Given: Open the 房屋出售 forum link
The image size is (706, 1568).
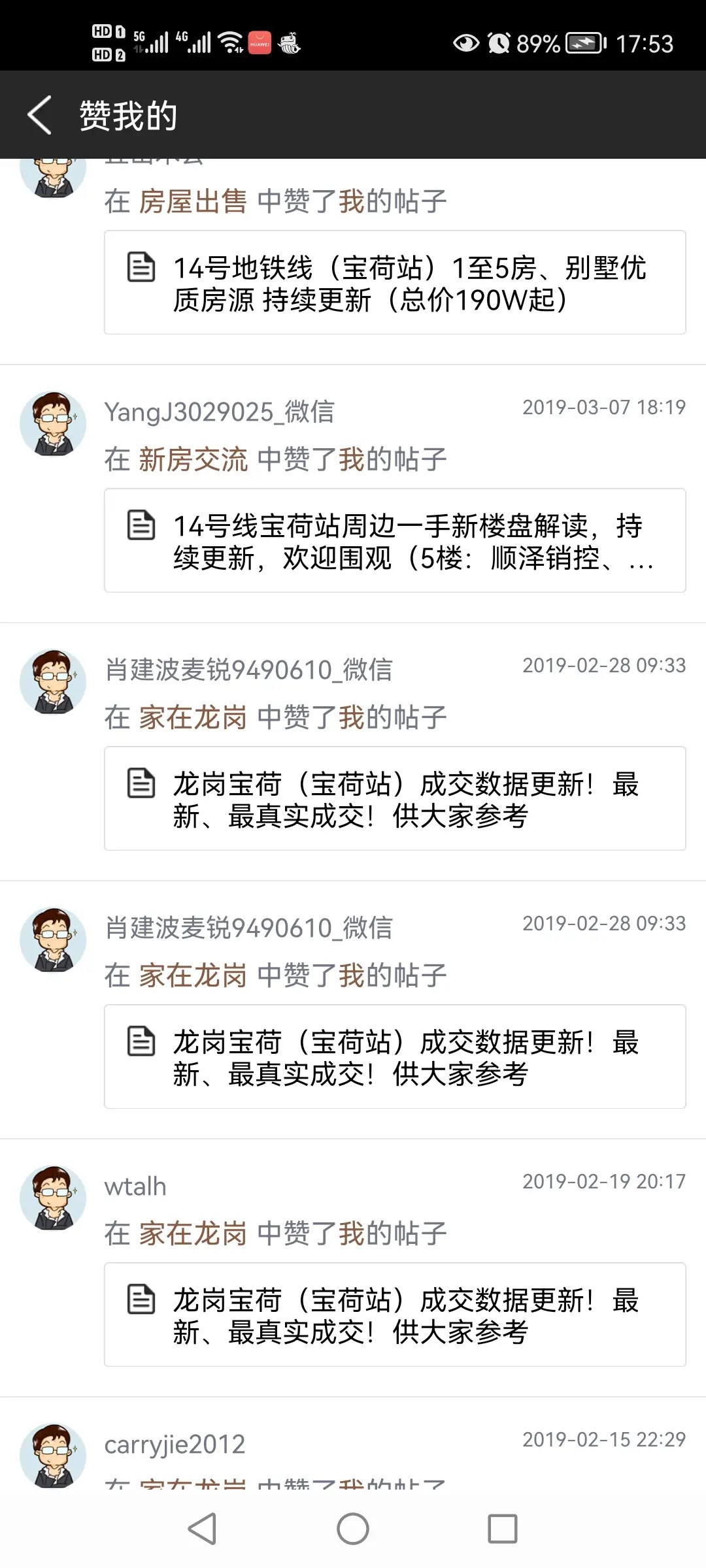Looking at the screenshot, I should click(x=193, y=201).
